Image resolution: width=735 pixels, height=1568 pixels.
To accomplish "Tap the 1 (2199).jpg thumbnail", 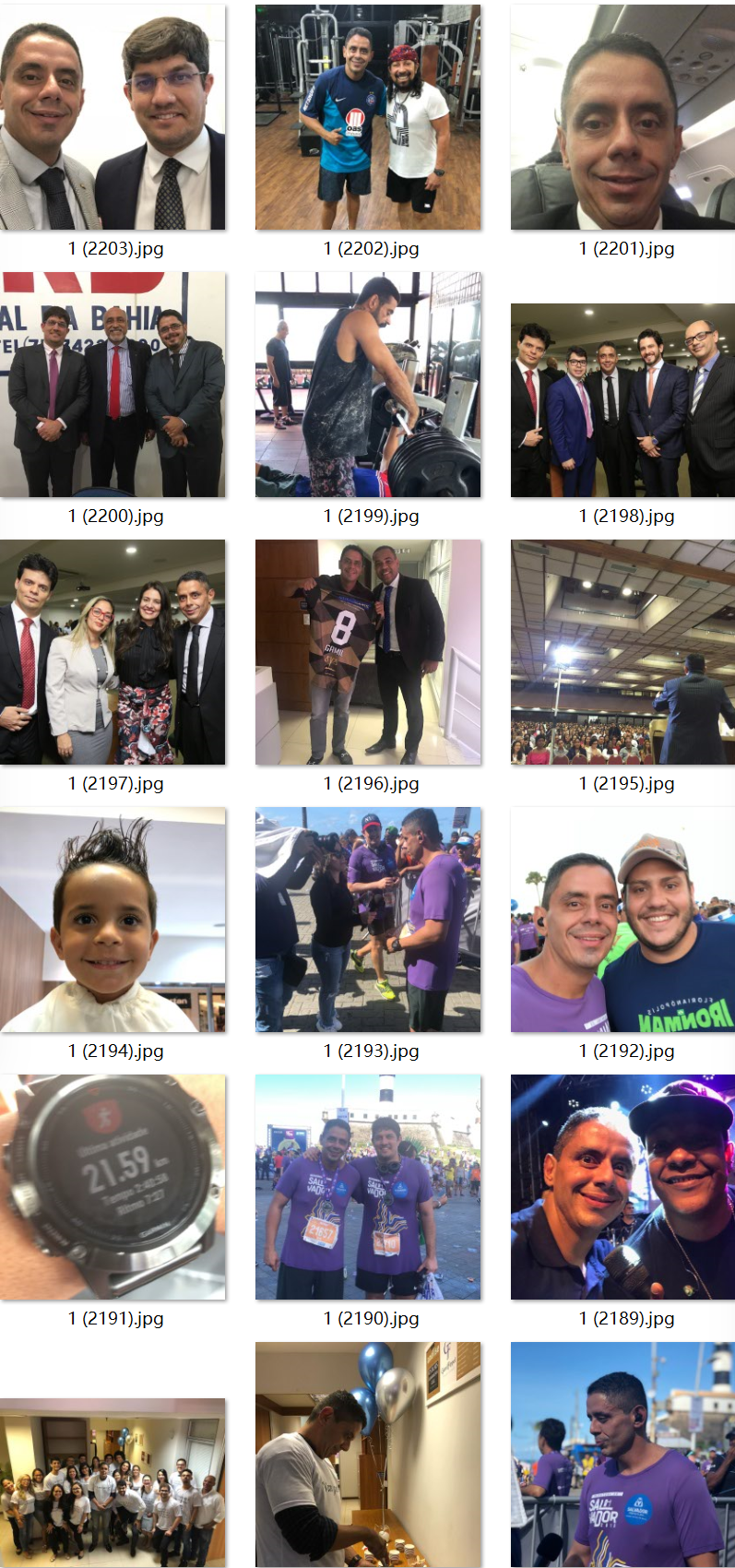I will pos(368,385).
